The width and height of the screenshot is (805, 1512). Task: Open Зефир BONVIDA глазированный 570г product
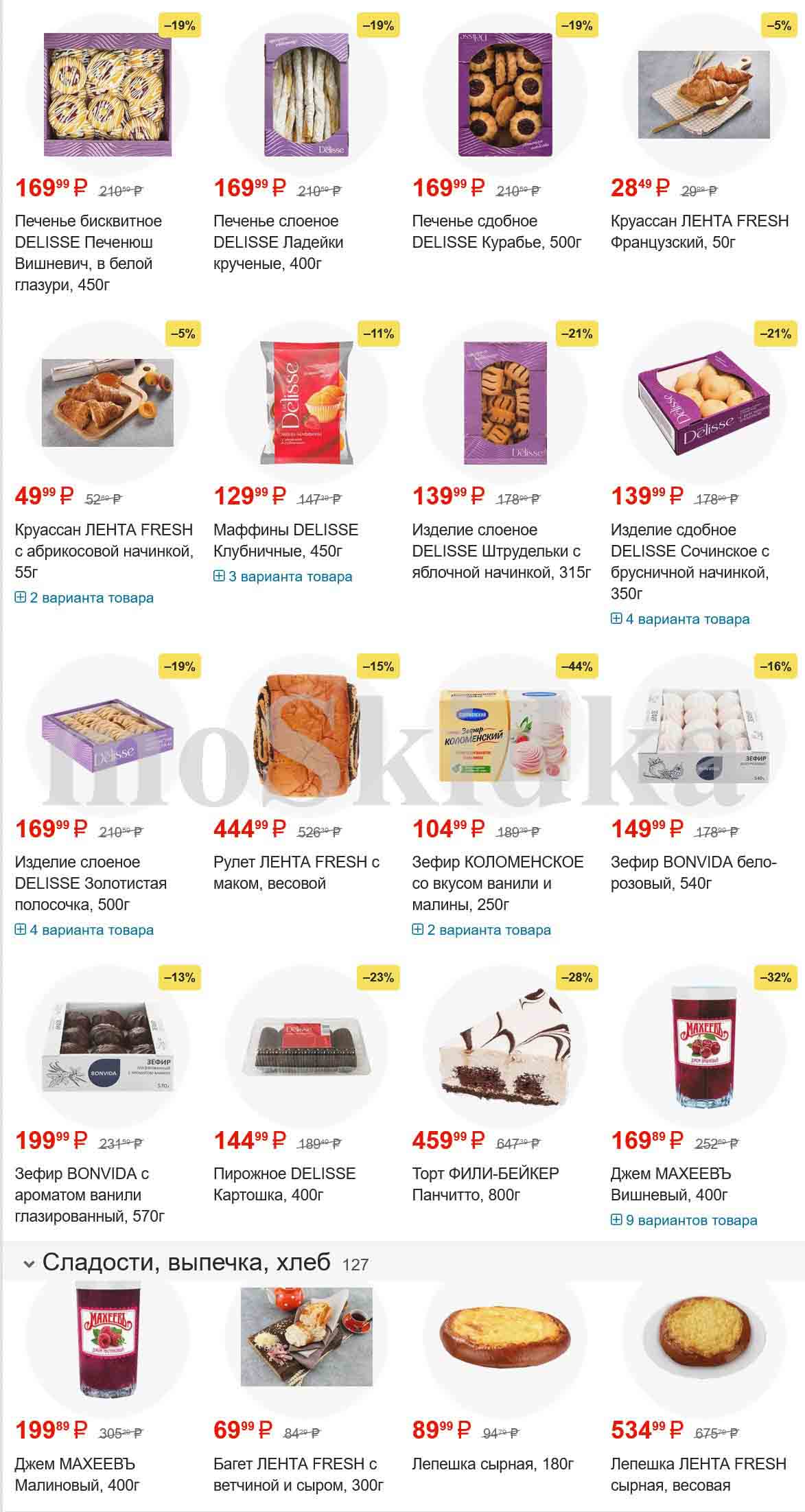89,1194
